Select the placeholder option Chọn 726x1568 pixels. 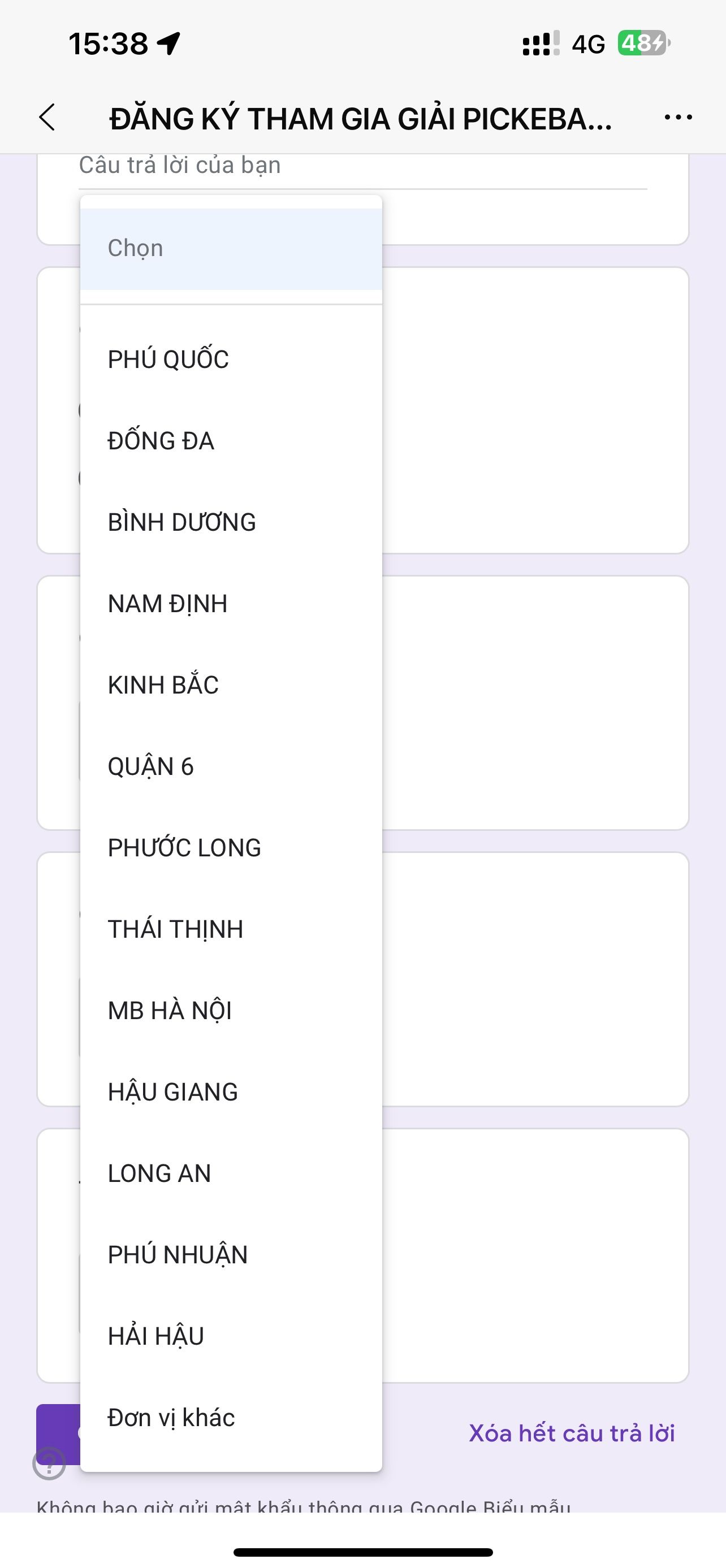click(231, 248)
